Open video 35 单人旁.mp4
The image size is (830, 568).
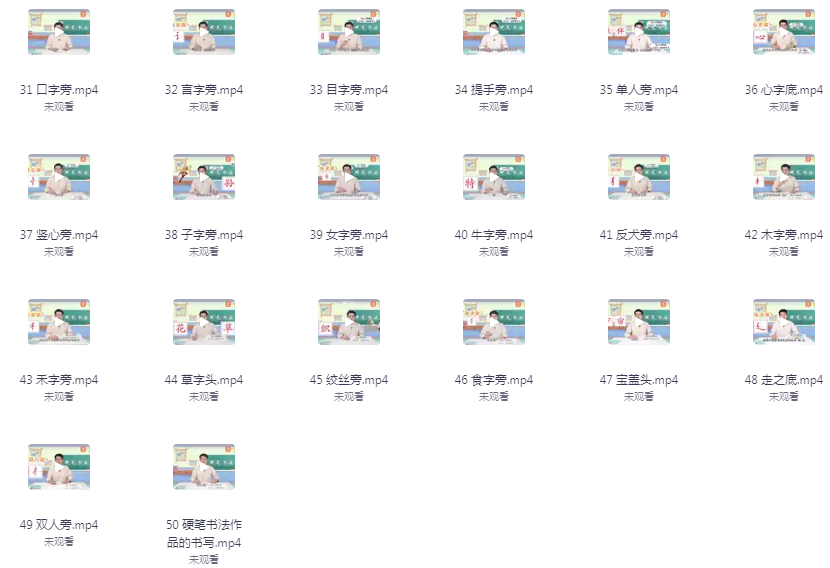point(639,32)
